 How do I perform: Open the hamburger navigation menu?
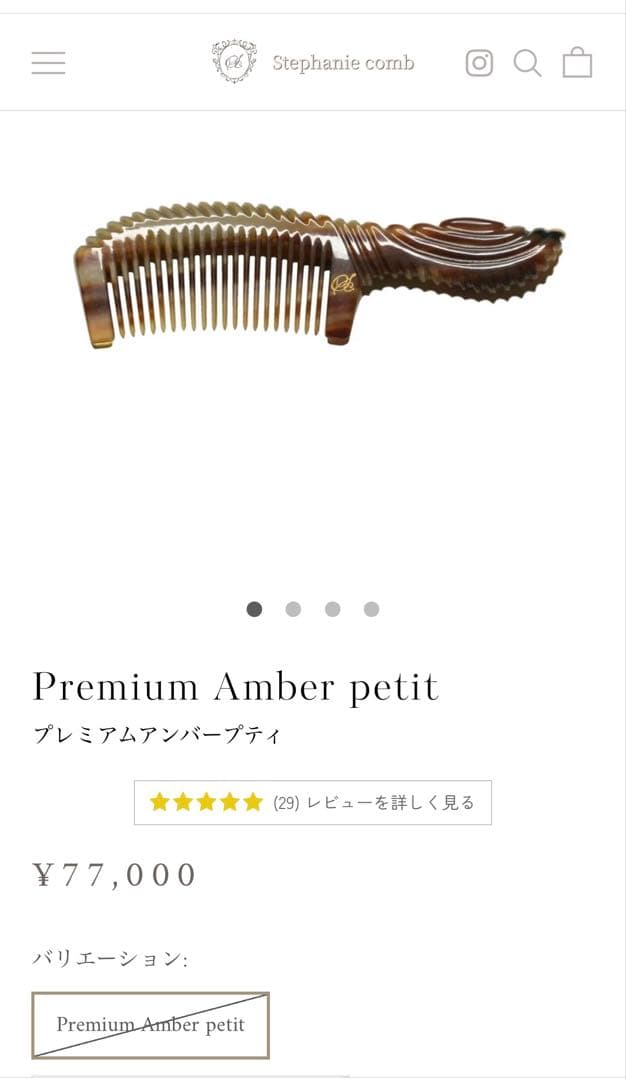[x=48, y=63]
